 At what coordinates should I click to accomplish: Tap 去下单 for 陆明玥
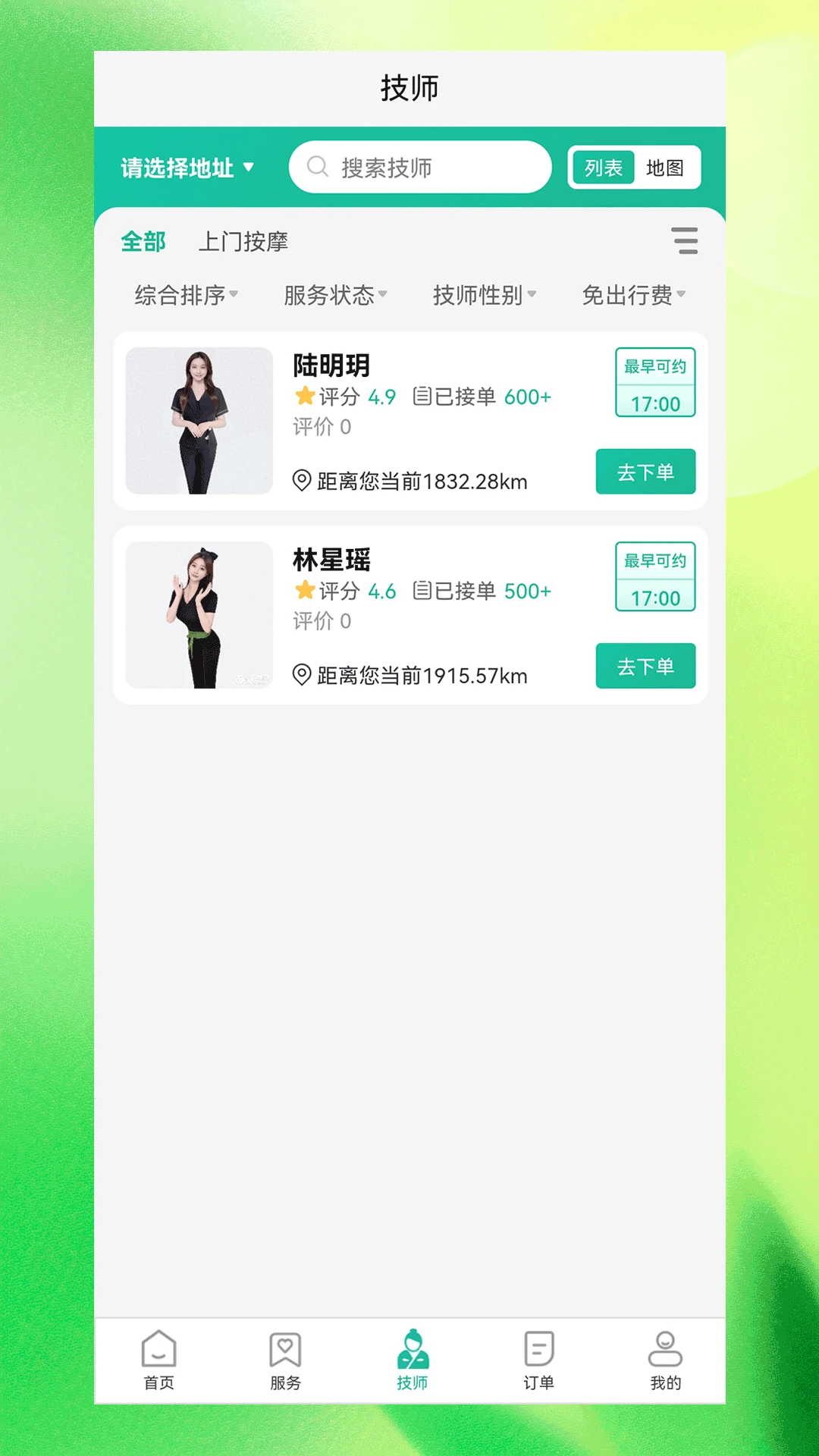[x=645, y=472]
